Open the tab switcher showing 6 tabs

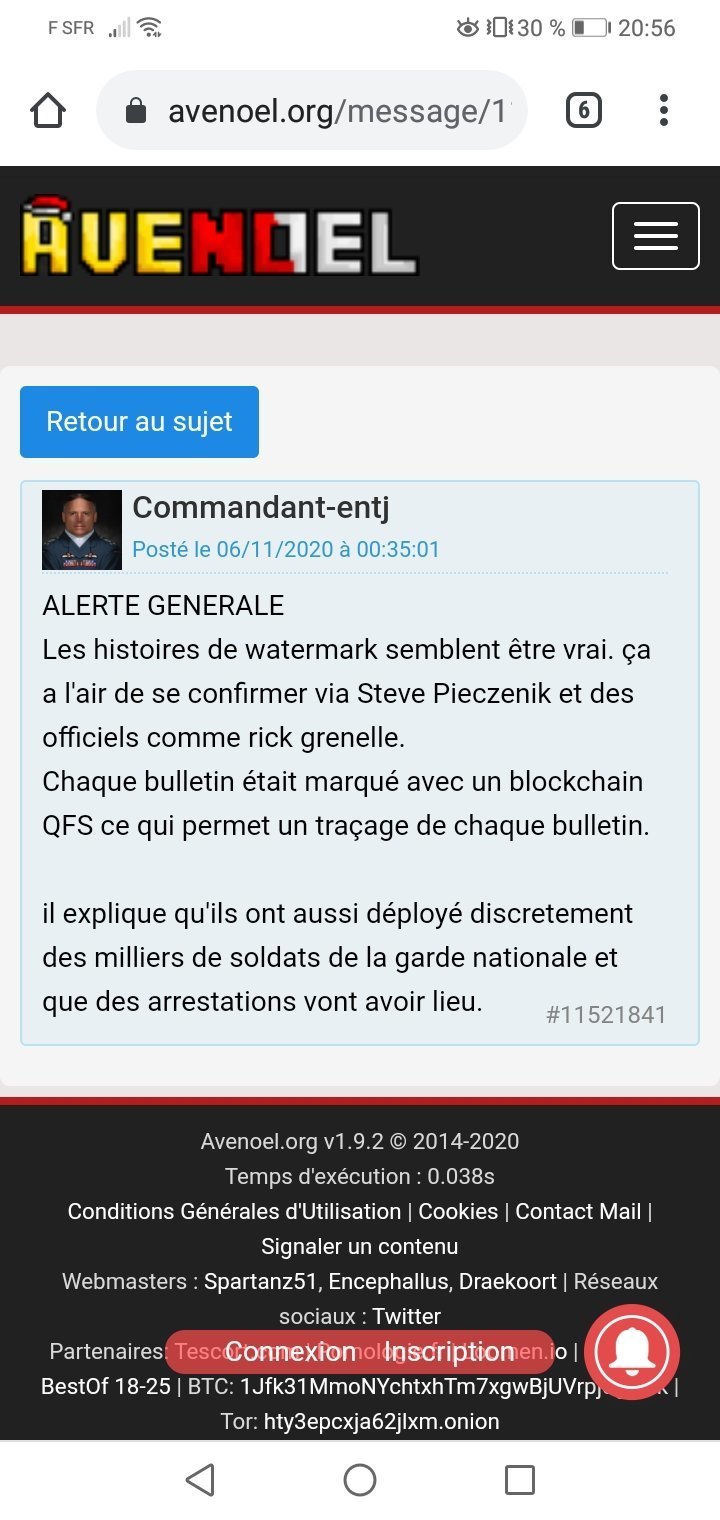[584, 110]
